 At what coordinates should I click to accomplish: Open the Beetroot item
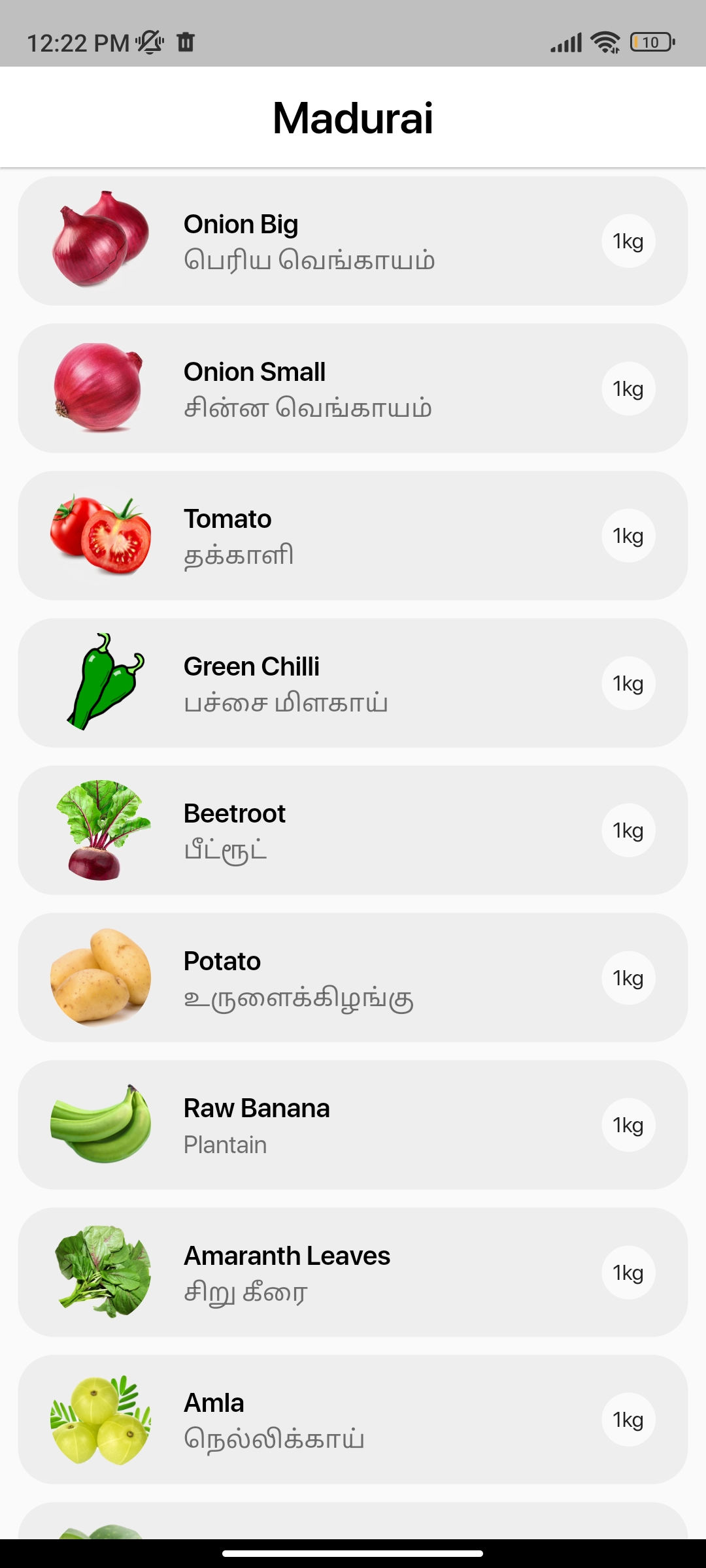(353, 830)
